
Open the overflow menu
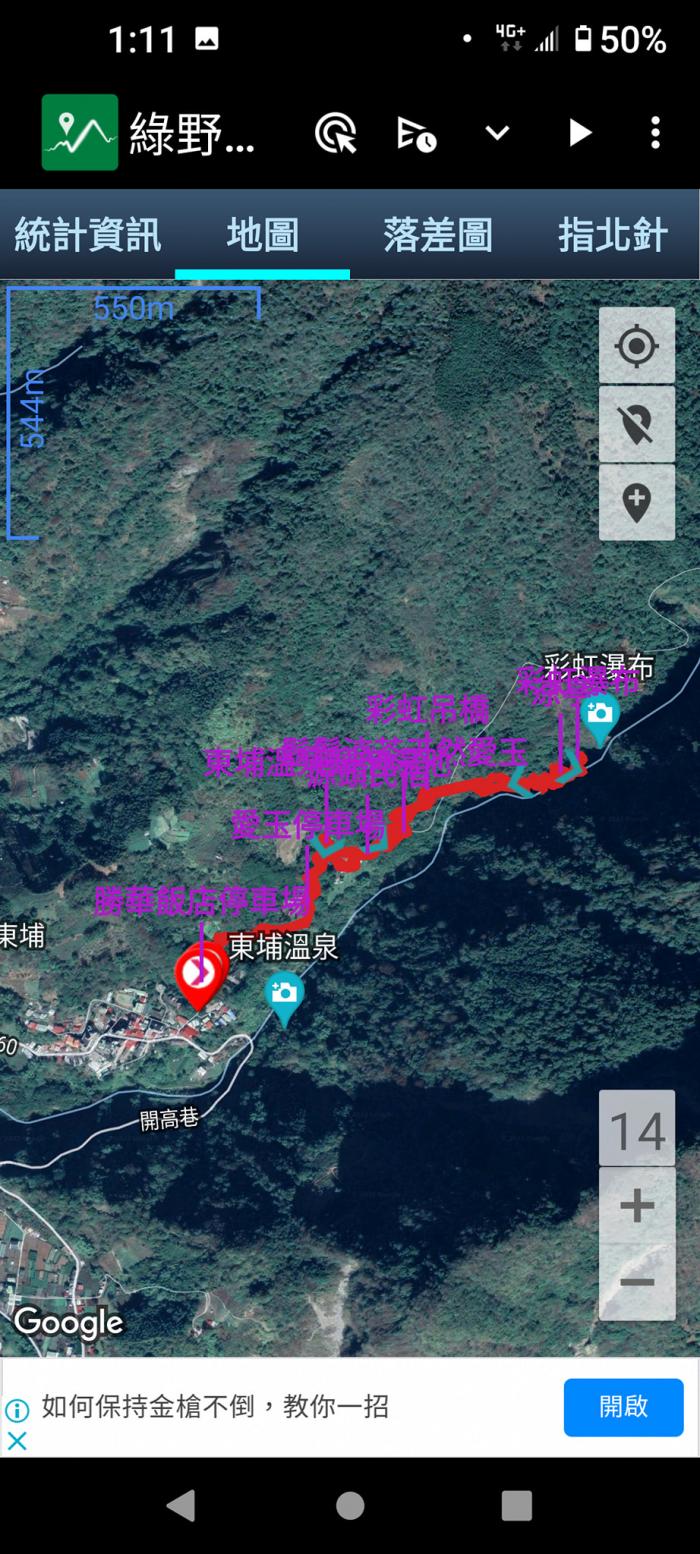(x=655, y=133)
